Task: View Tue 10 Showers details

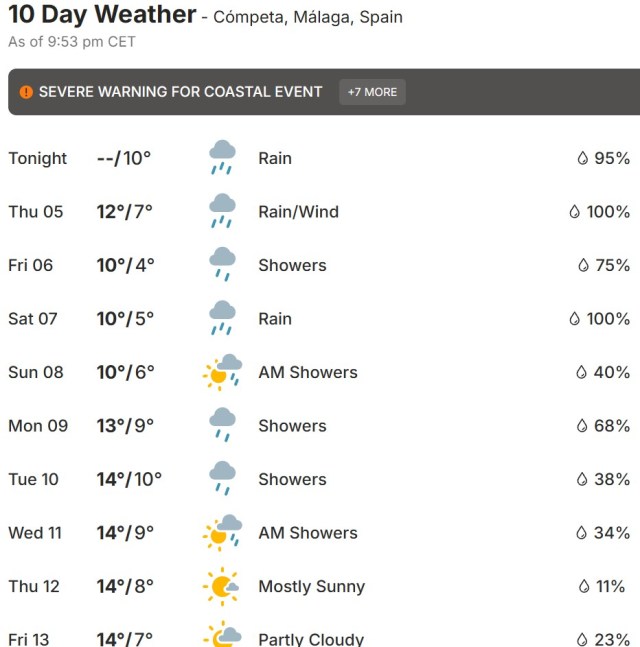Action: click(320, 479)
